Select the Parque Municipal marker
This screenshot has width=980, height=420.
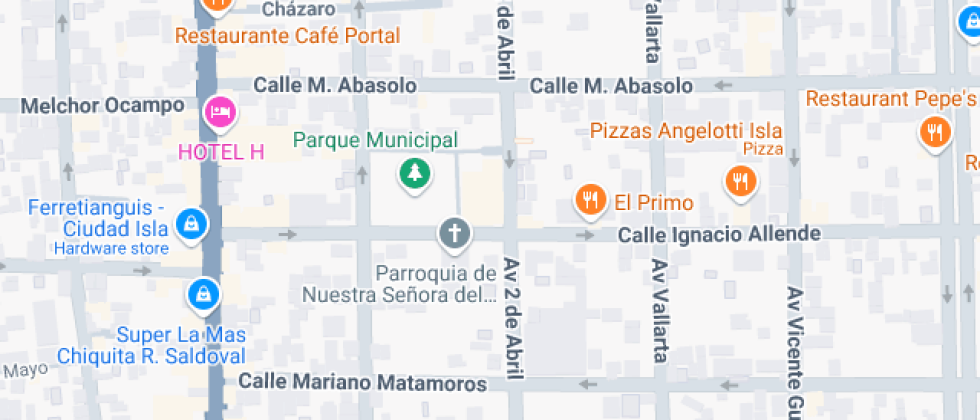(x=414, y=174)
